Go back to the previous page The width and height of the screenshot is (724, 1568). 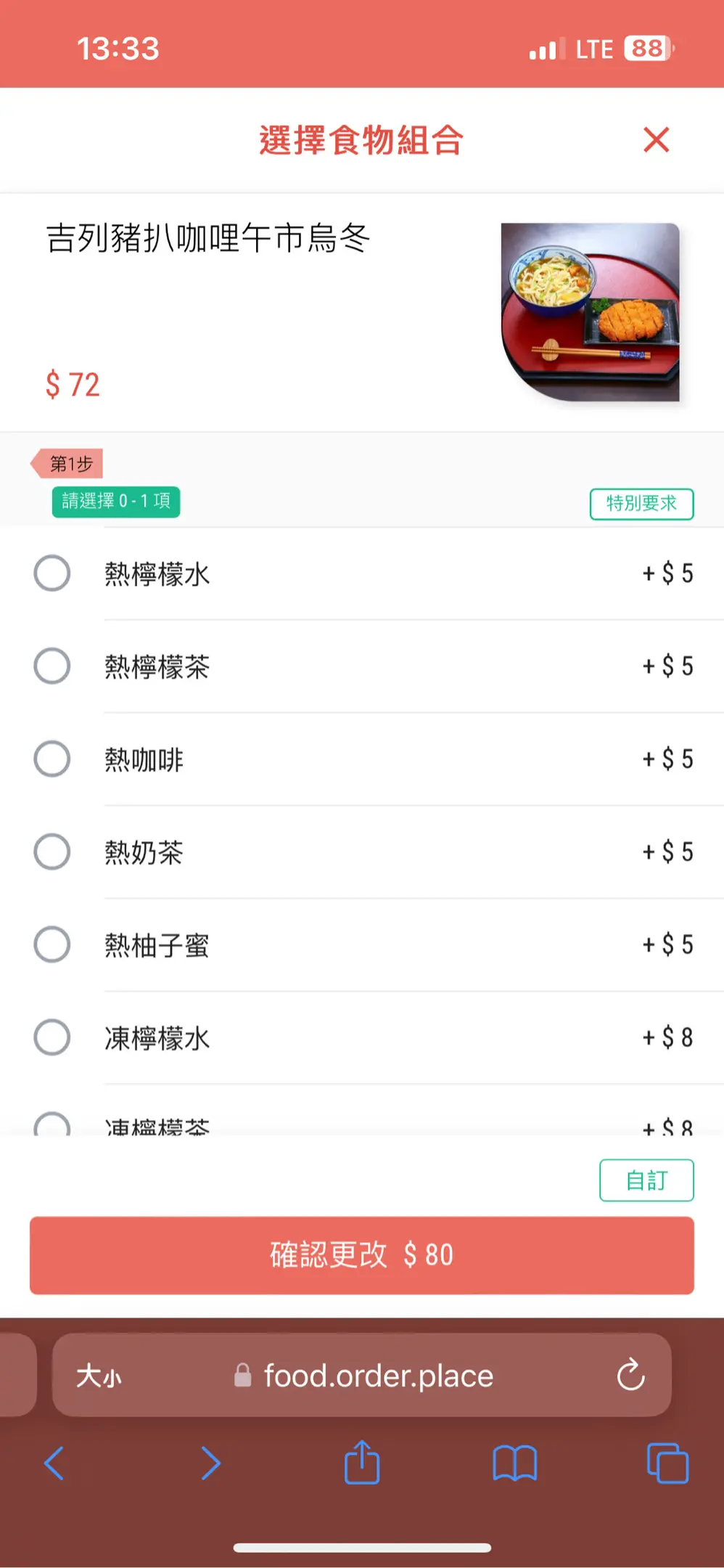click(x=54, y=1463)
